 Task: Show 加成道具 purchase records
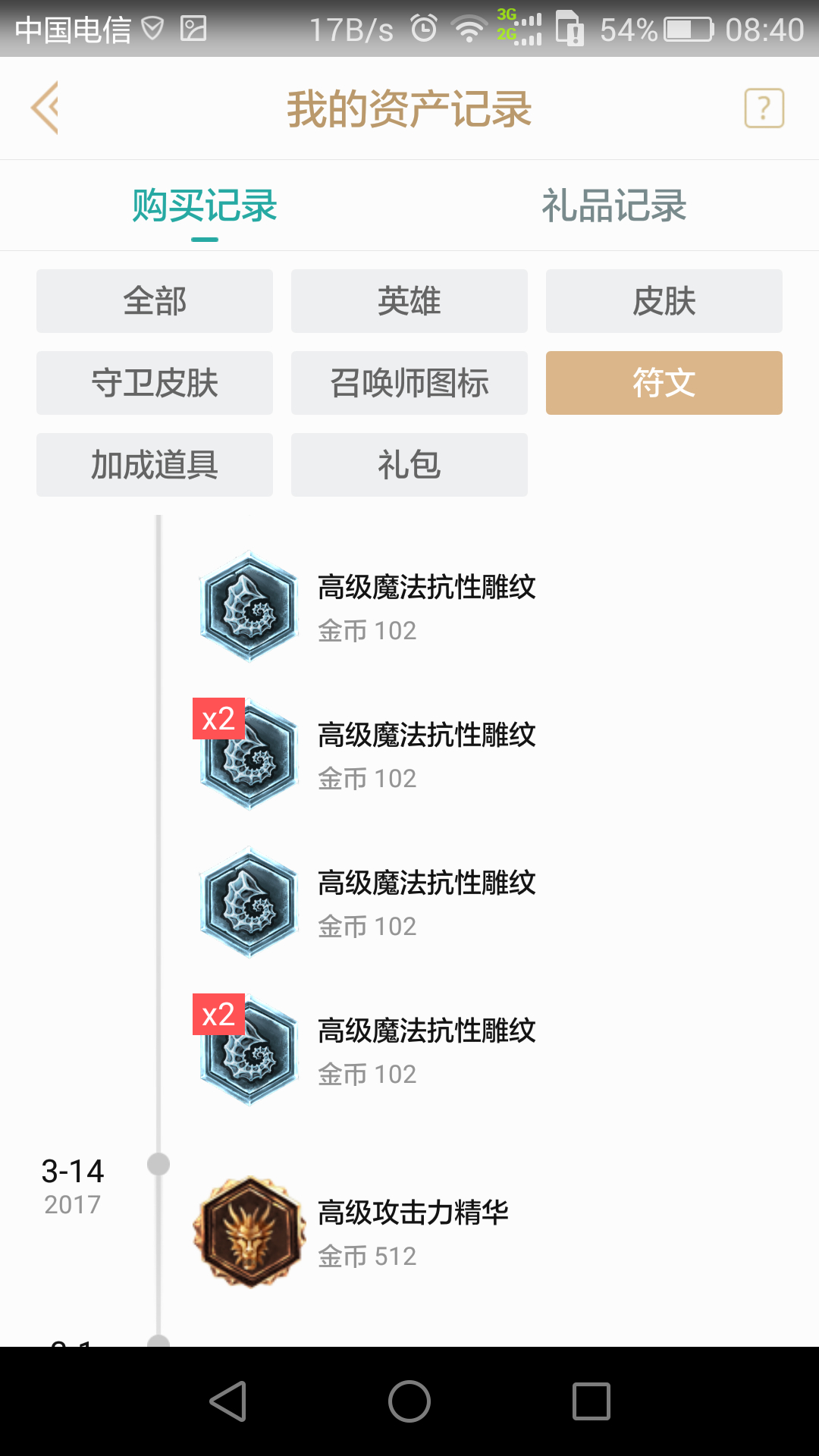155,465
